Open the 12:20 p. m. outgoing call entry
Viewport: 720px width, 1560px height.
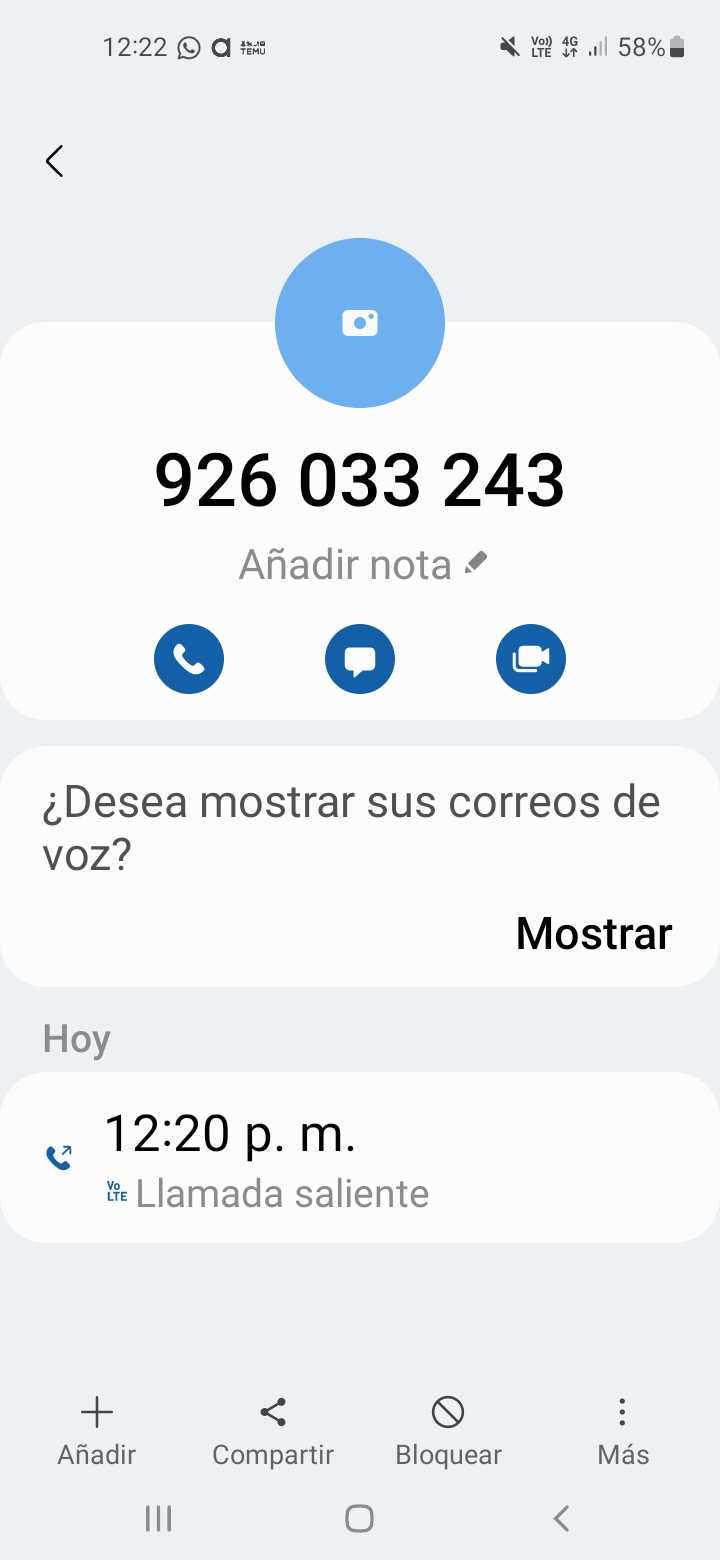360,1158
